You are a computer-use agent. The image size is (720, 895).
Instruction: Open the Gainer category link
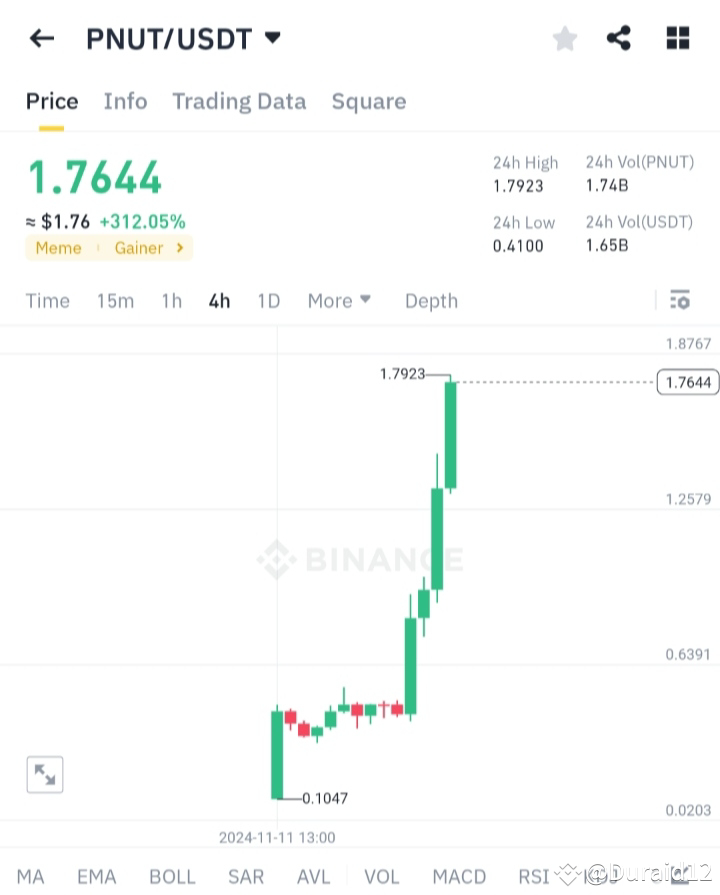(x=139, y=248)
